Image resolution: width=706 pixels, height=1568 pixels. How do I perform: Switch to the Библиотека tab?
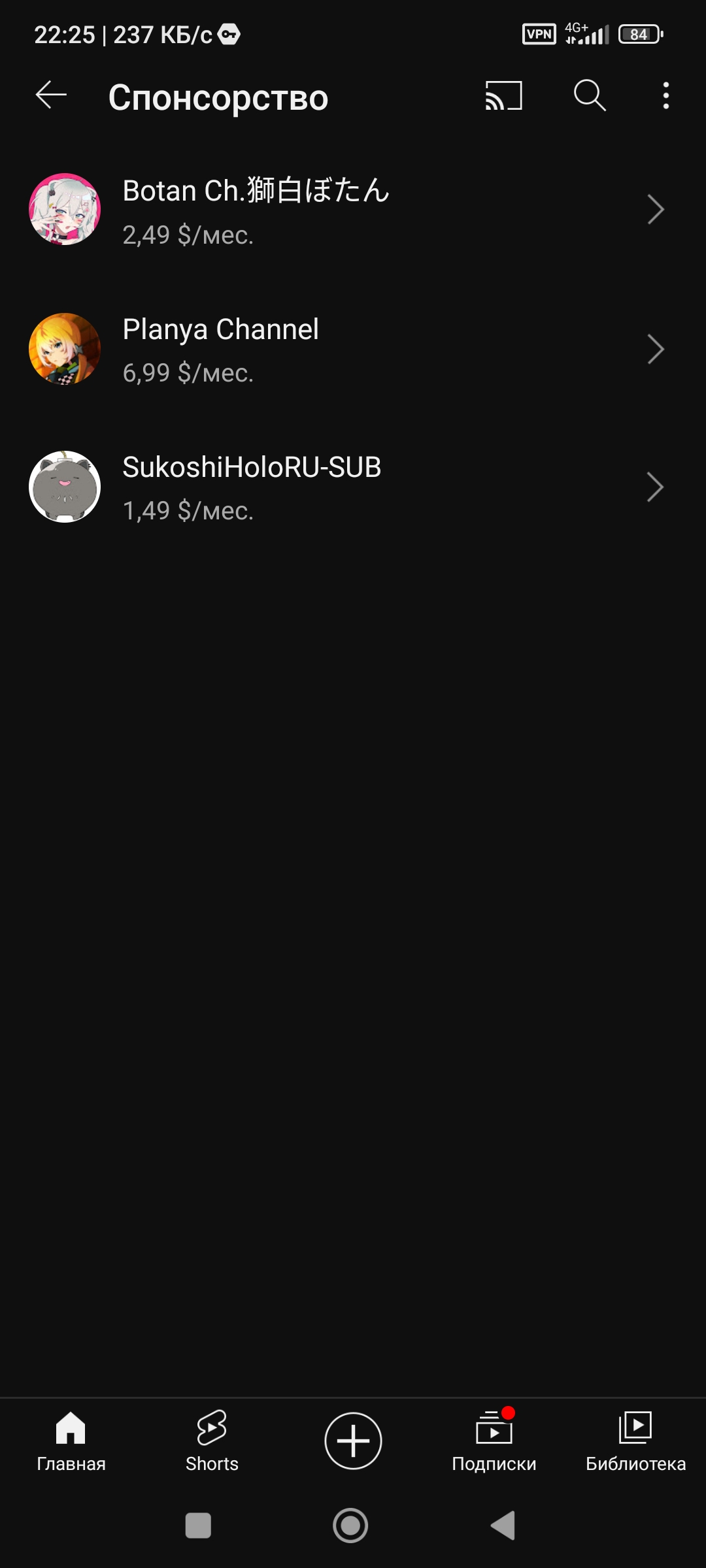coord(635,1442)
